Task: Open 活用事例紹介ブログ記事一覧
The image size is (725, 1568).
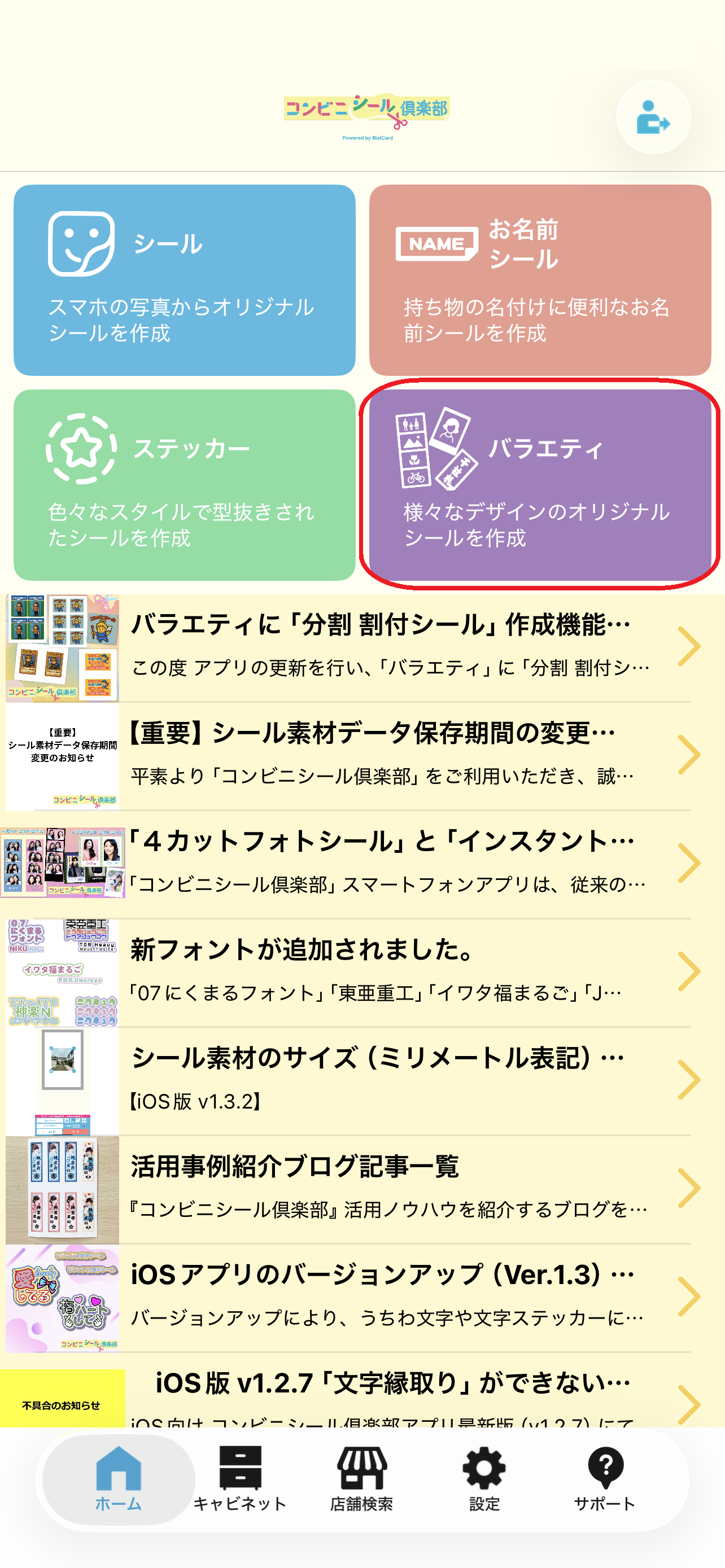Action: [x=390, y=1188]
